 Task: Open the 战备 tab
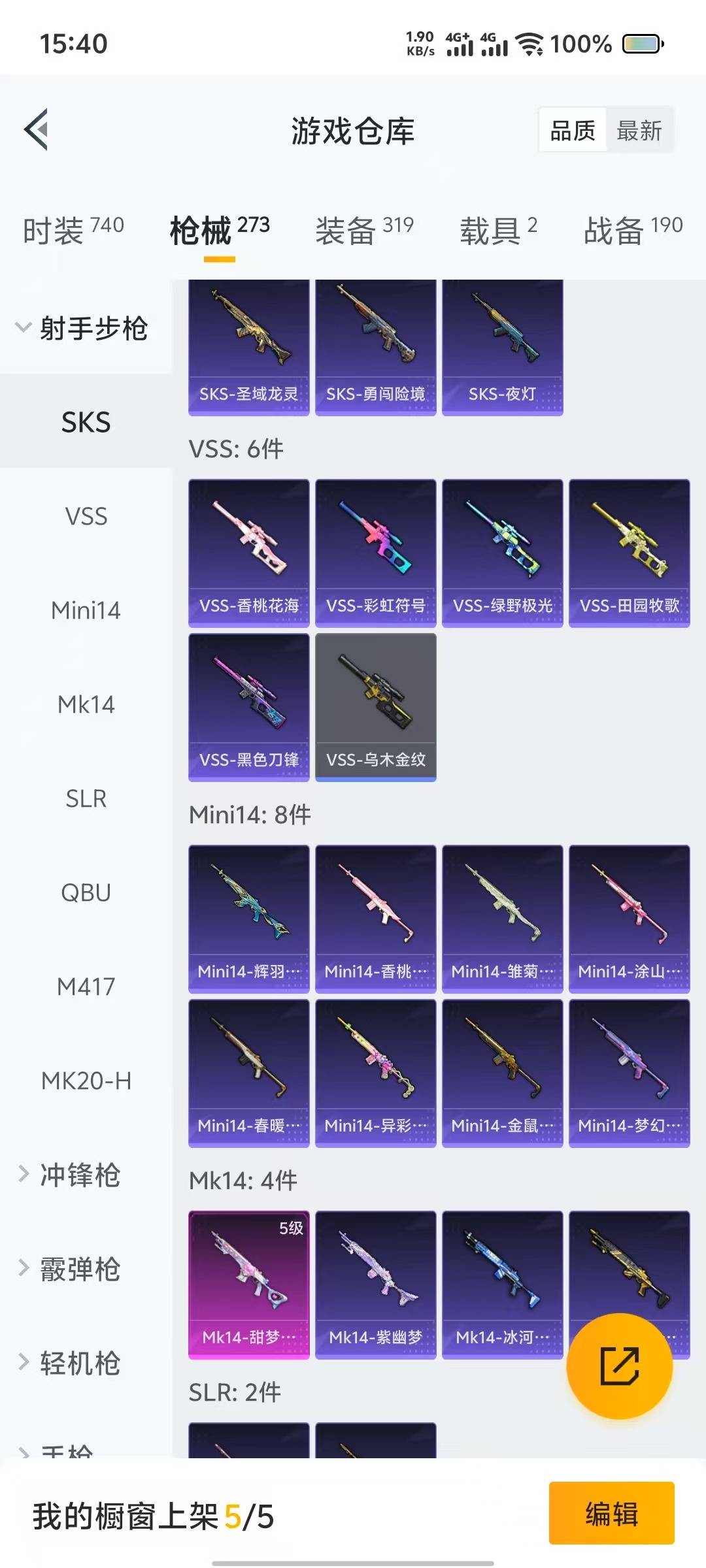(633, 230)
